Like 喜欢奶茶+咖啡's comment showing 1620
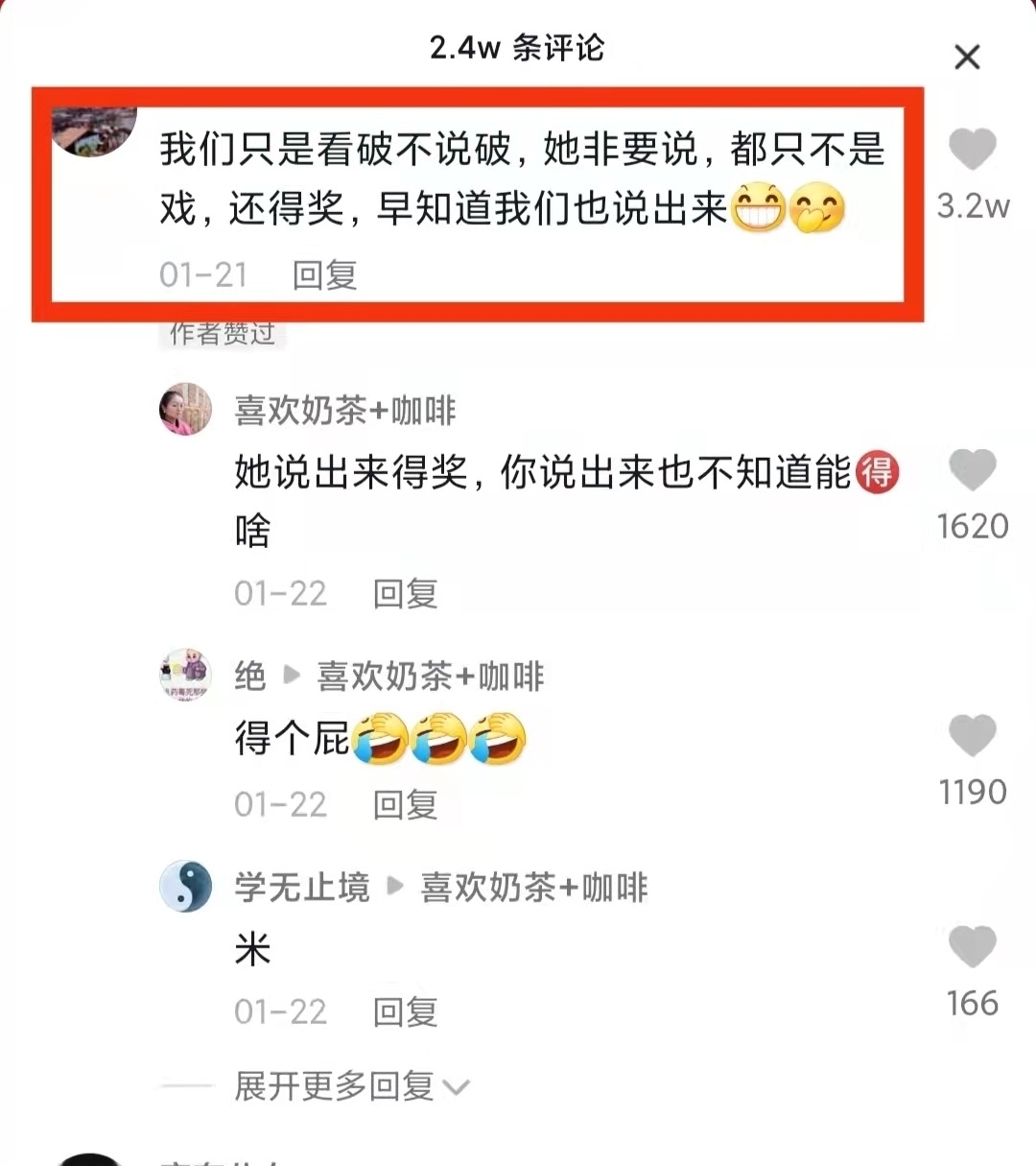Image resolution: width=1036 pixels, height=1166 pixels. [x=972, y=470]
